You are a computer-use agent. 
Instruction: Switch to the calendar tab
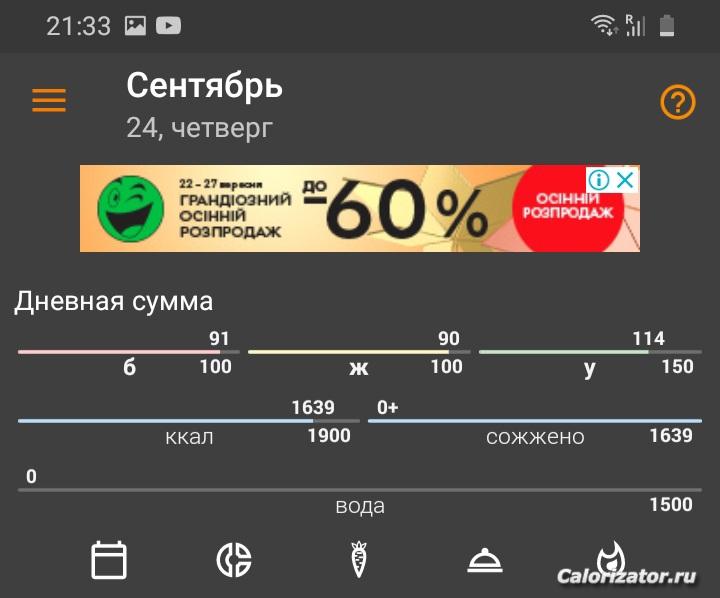click(109, 560)
